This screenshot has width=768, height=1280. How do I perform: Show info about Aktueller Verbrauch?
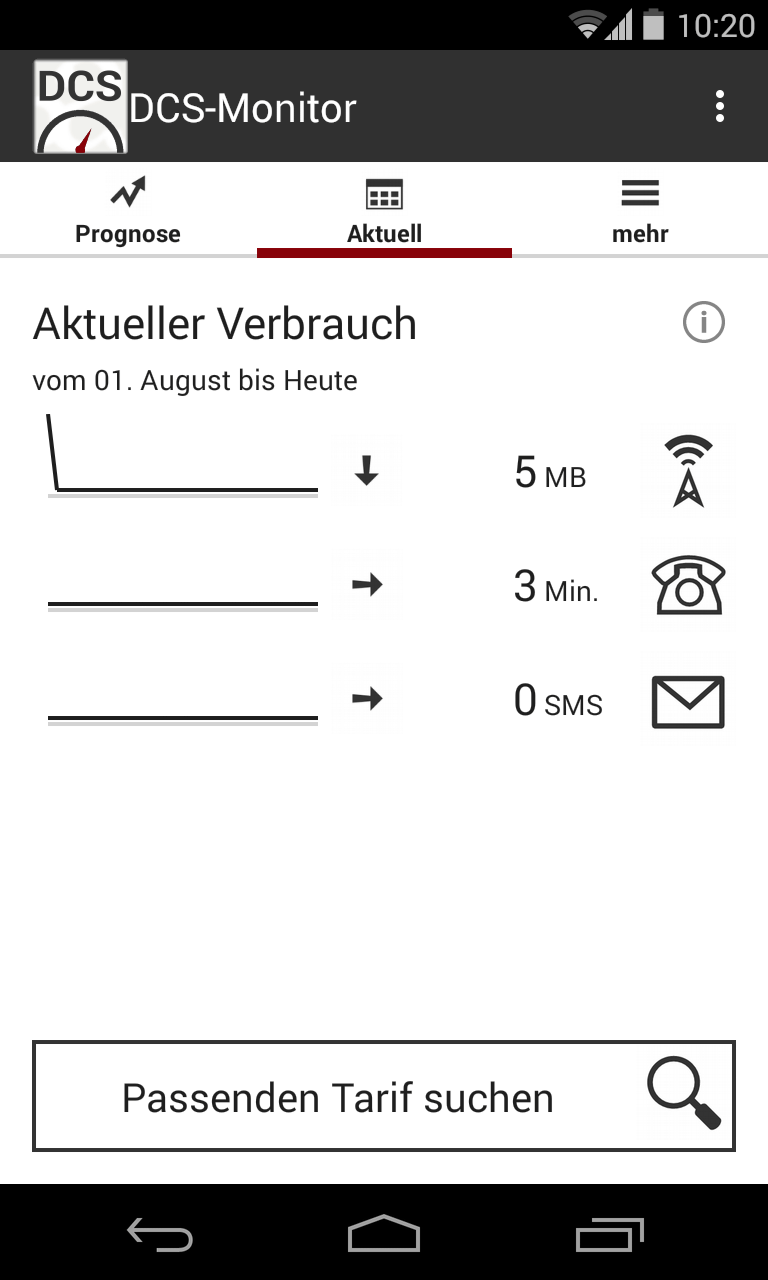pos(703,323)
